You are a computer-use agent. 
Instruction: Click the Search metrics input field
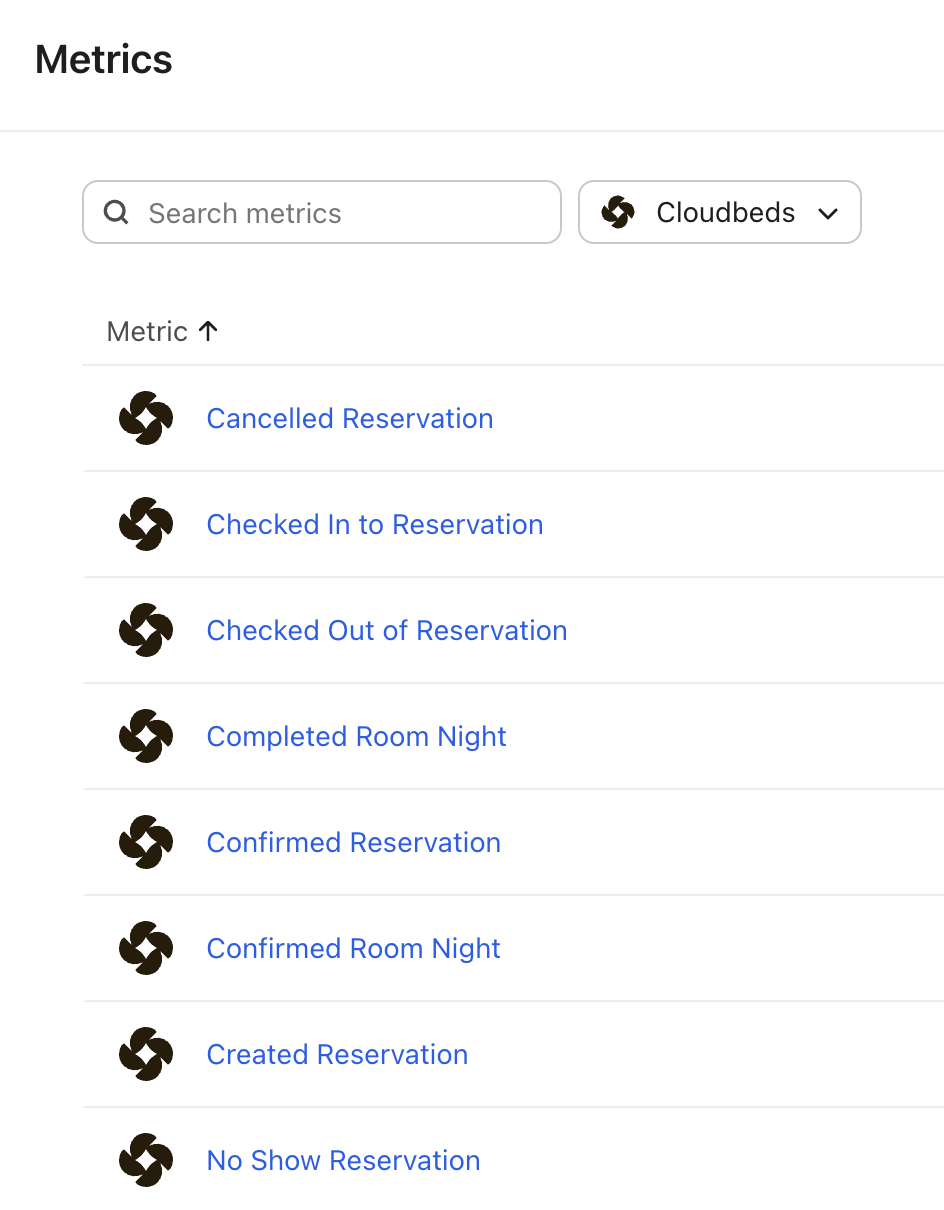[320, 212]
